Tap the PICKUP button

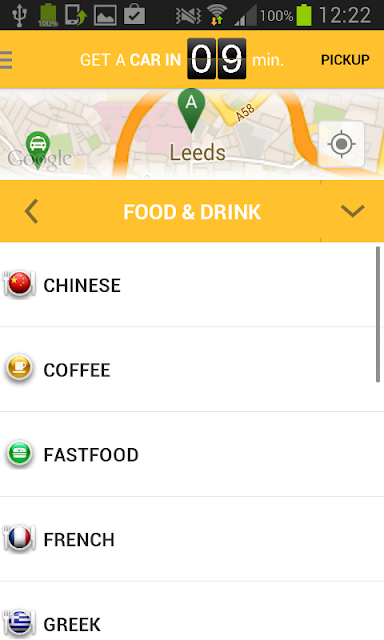(x=345, y=60)
